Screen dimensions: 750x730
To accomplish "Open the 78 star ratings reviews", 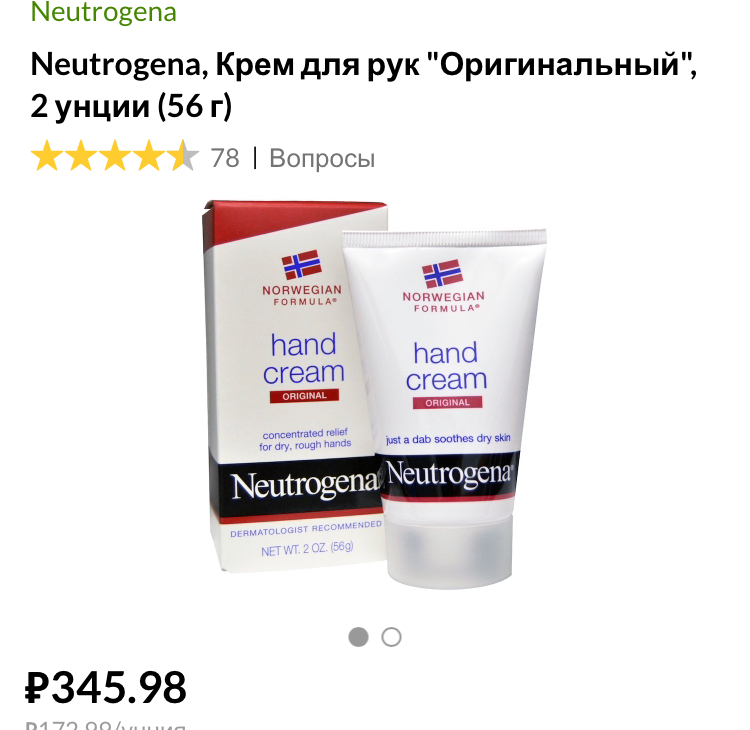I will 135,158.
